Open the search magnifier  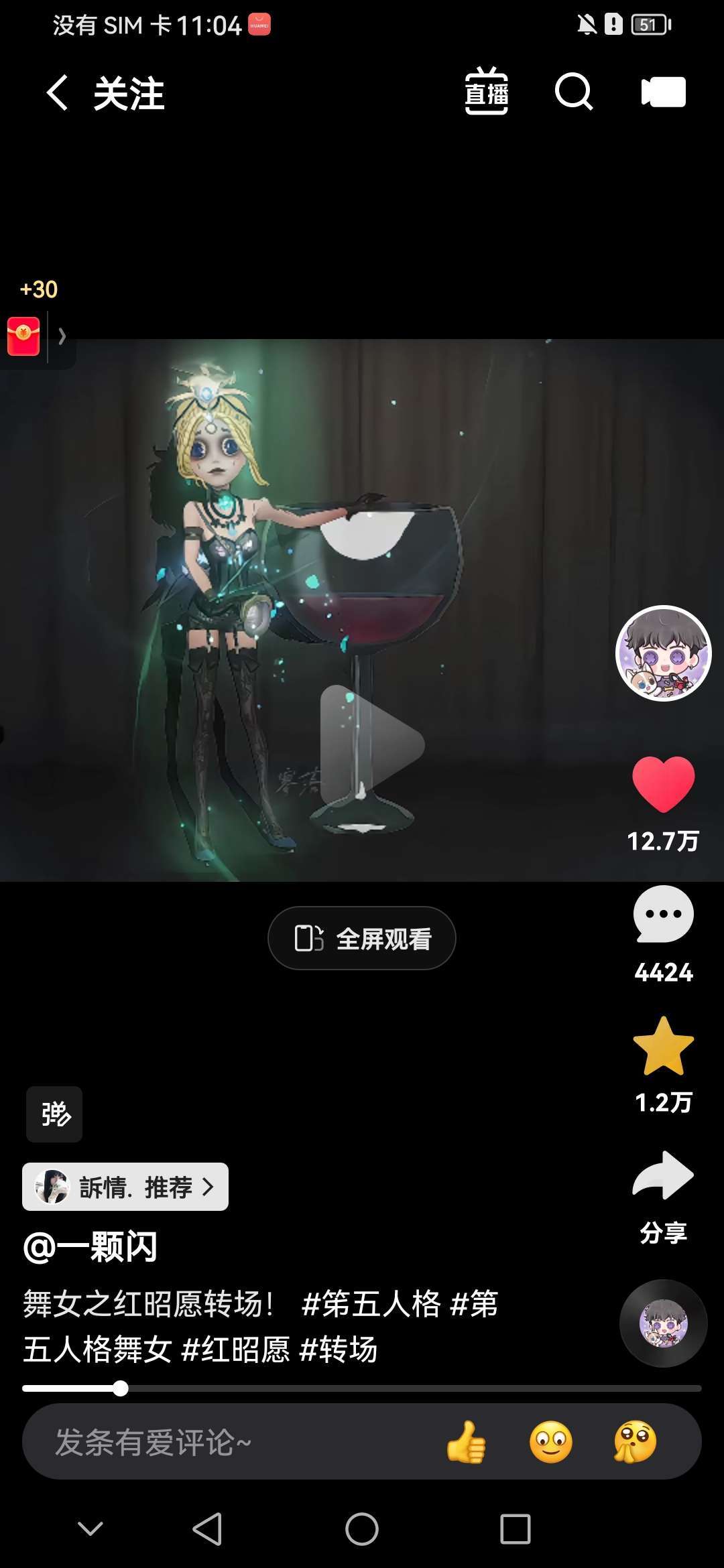click(x=574, y=92)
